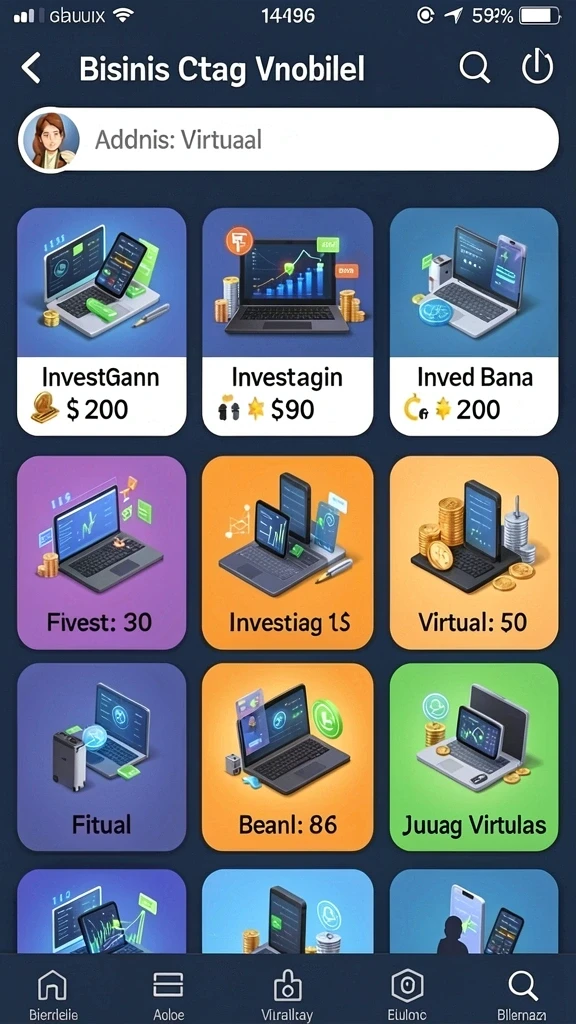The image size is (576, 1024).
Task: Open the Fitual tile
Action: point(101,757)
